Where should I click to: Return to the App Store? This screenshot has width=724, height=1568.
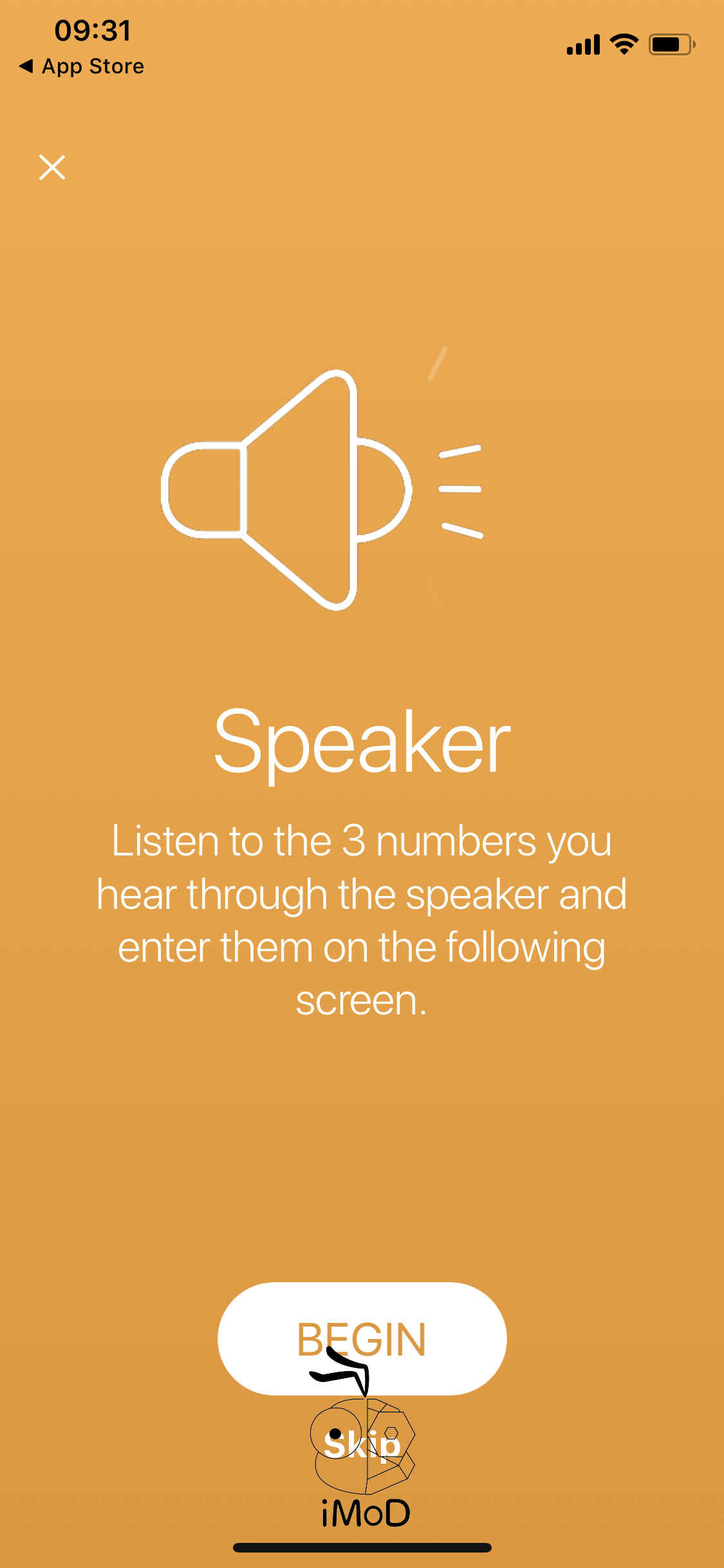tap(82, 66)
